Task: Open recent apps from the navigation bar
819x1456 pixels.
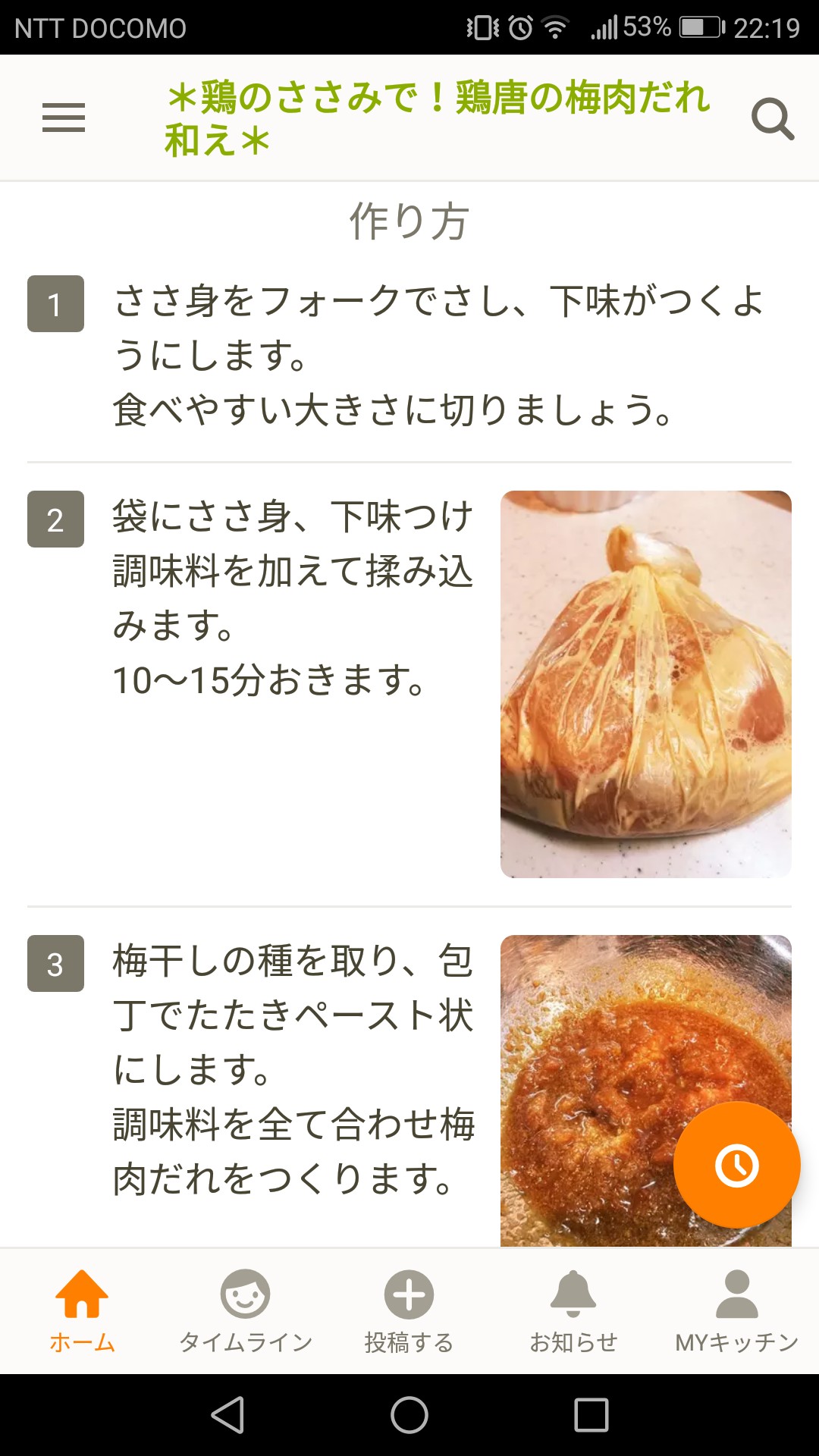Action: pos(591,1415)
